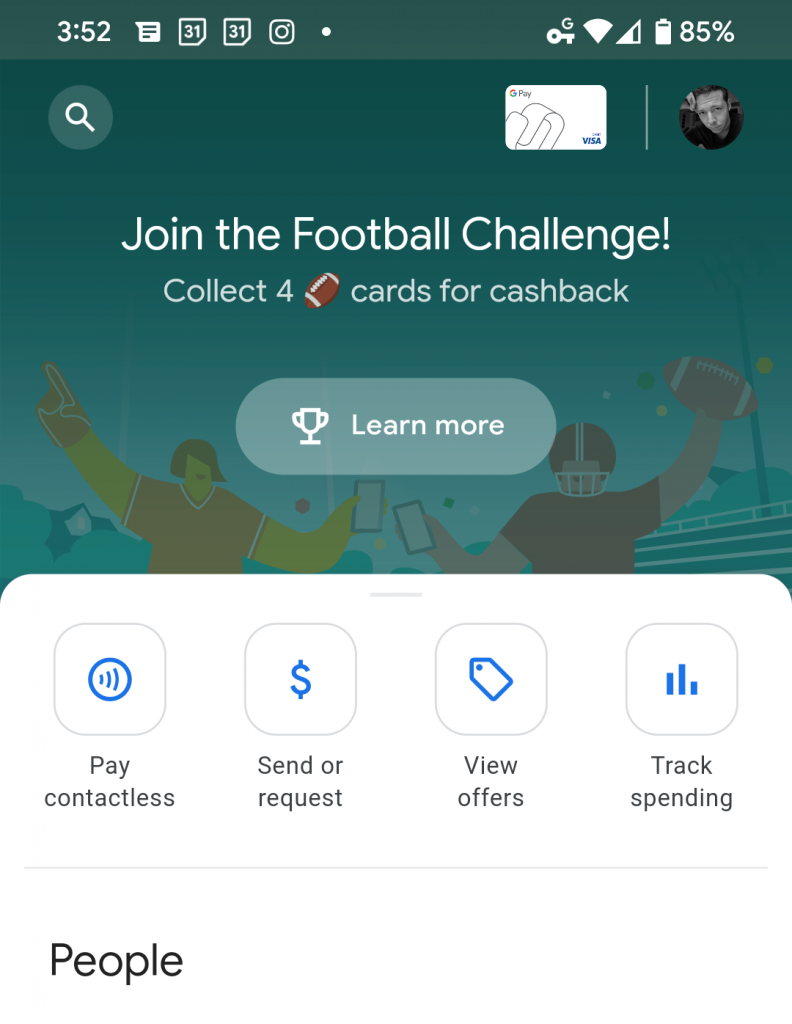The image size is (792, 1024).
Task: Open the Google Pay Visa card
Action: tap(556, 118)
